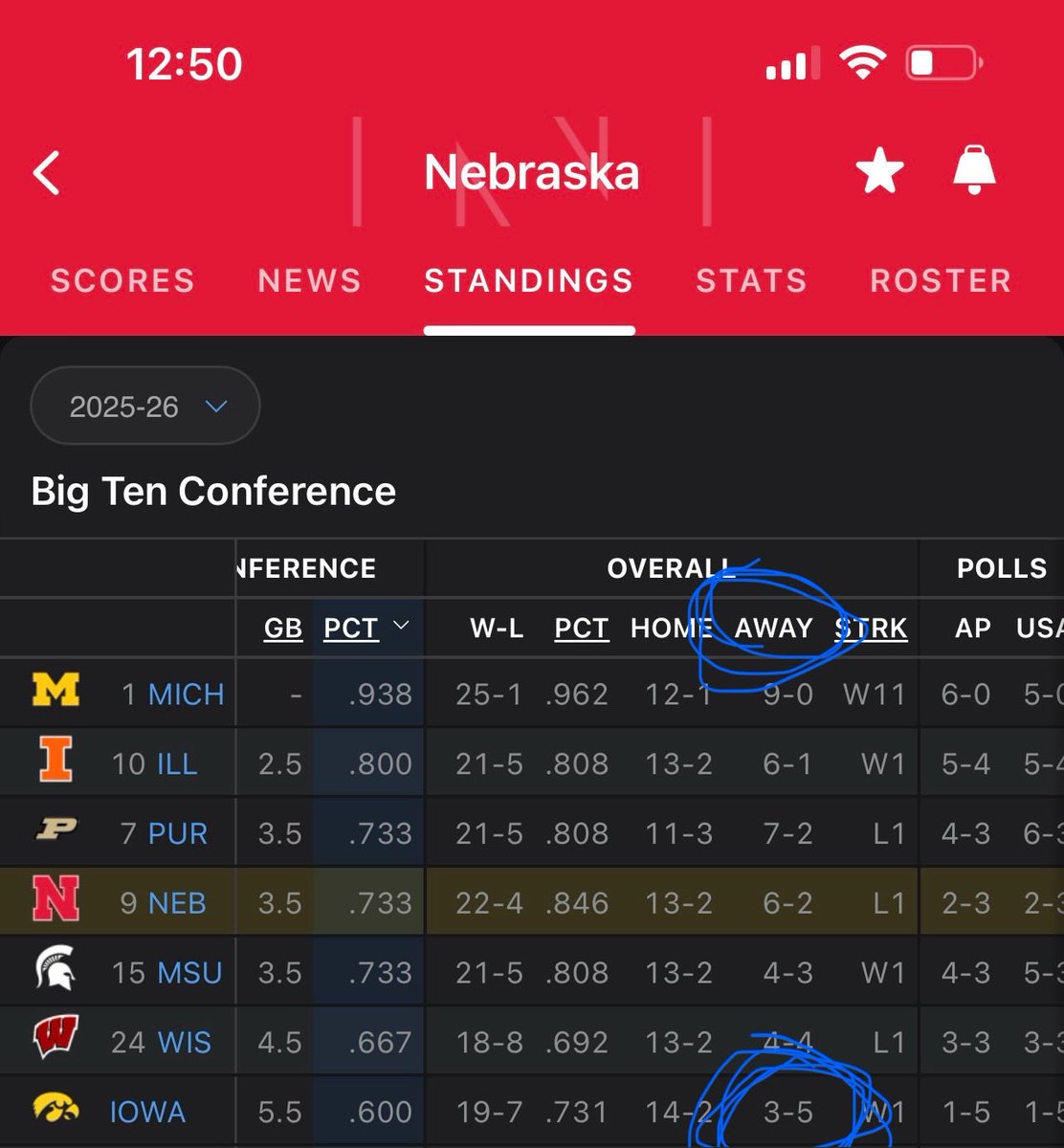The width and height of the screenshot is (1064, 1148).
Task: Expand the 2025-26 season dropdown
Action: point(145,407)
